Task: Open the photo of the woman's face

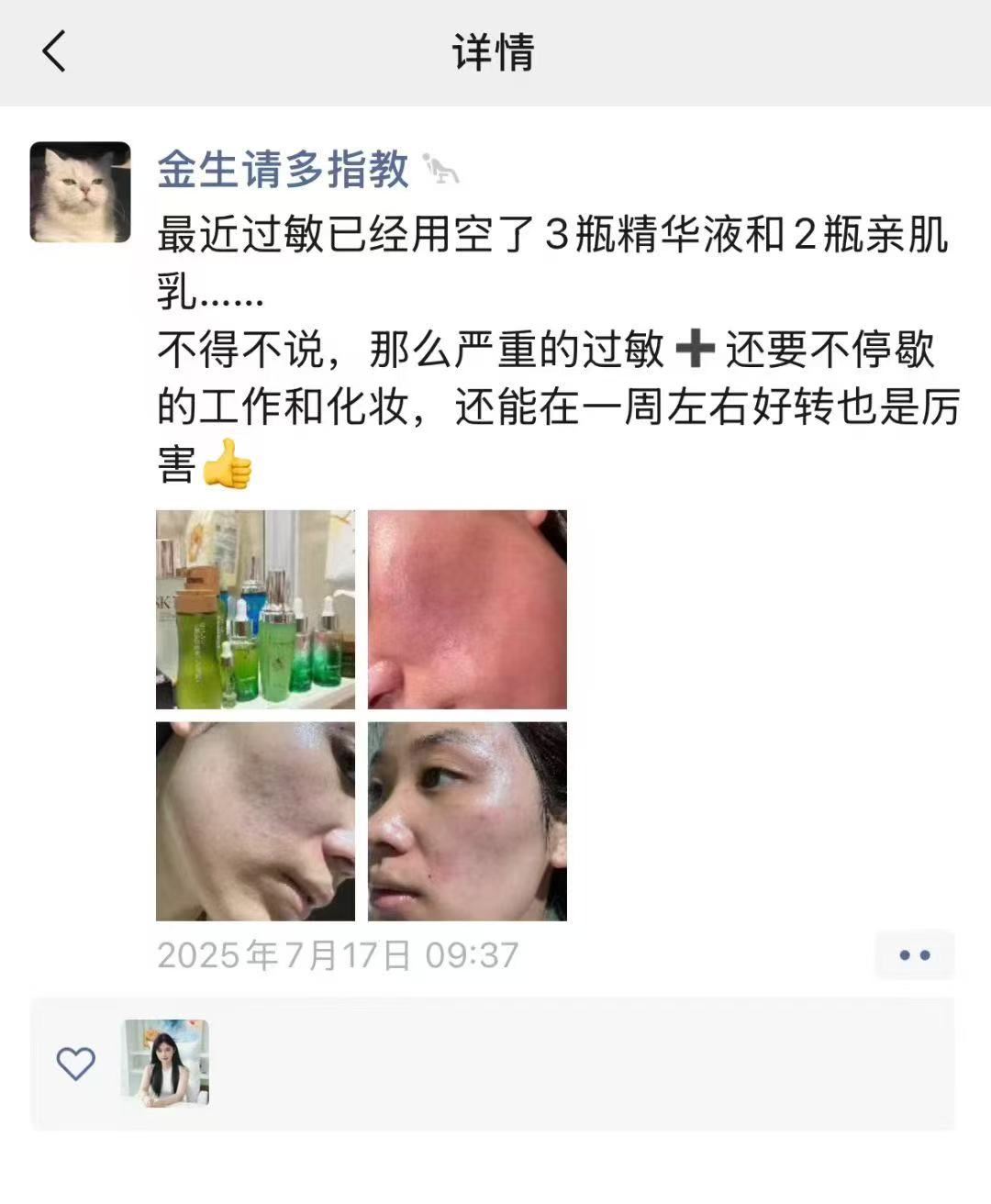Action: coord(467,821)
